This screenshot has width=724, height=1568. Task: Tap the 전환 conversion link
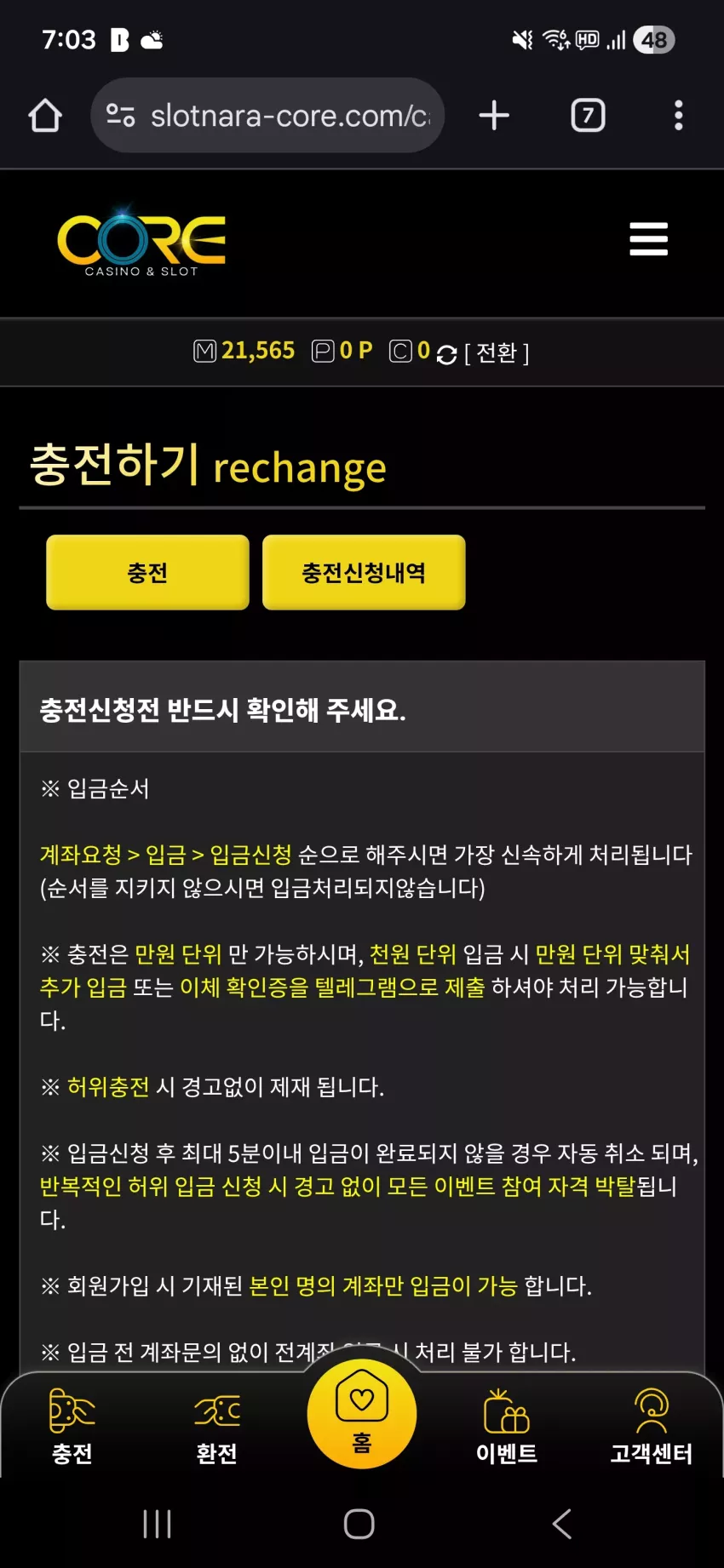pos(497,353)
